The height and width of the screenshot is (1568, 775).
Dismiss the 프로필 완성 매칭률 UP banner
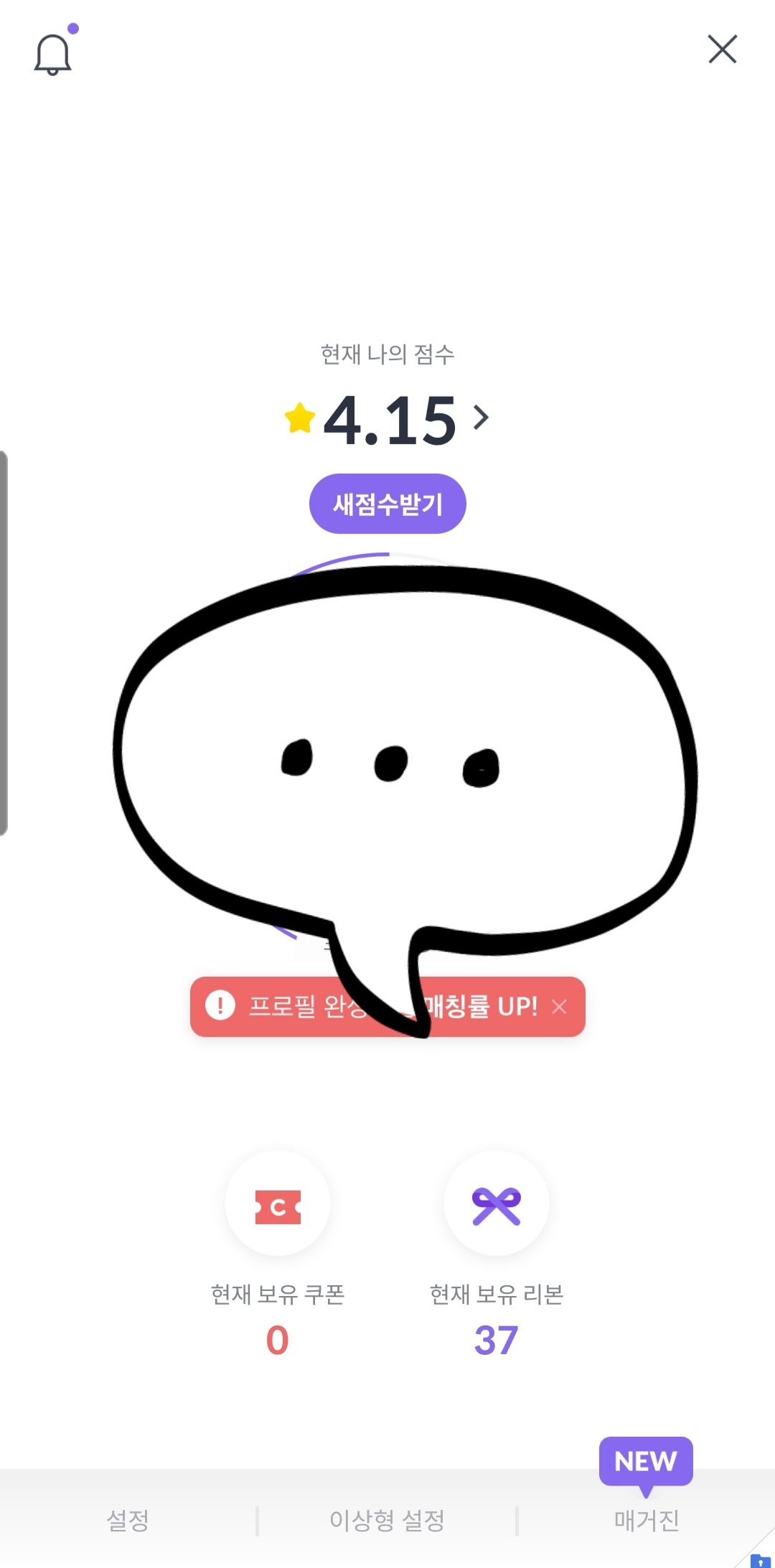point(560,1007)
